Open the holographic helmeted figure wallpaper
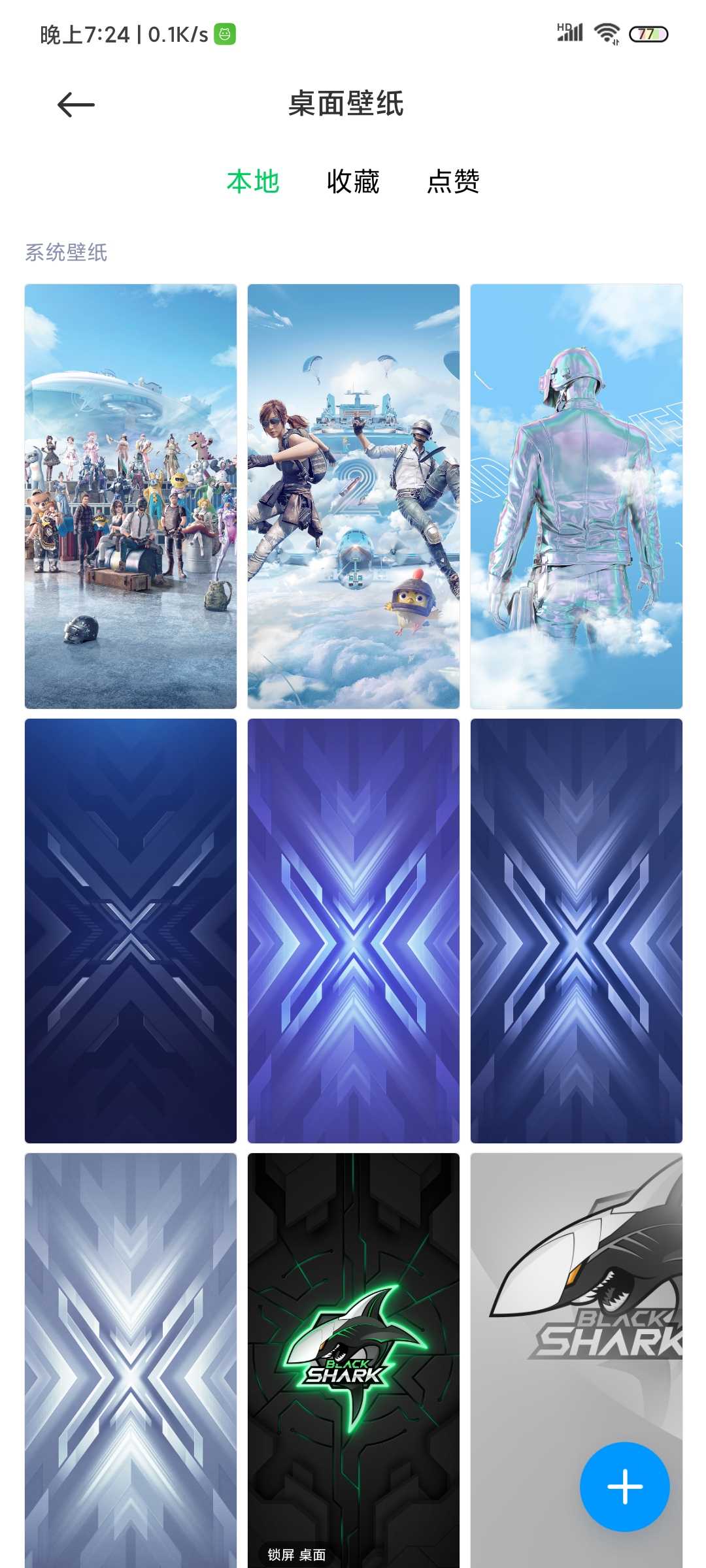The image size is (706, 1568). pos(577,496)
